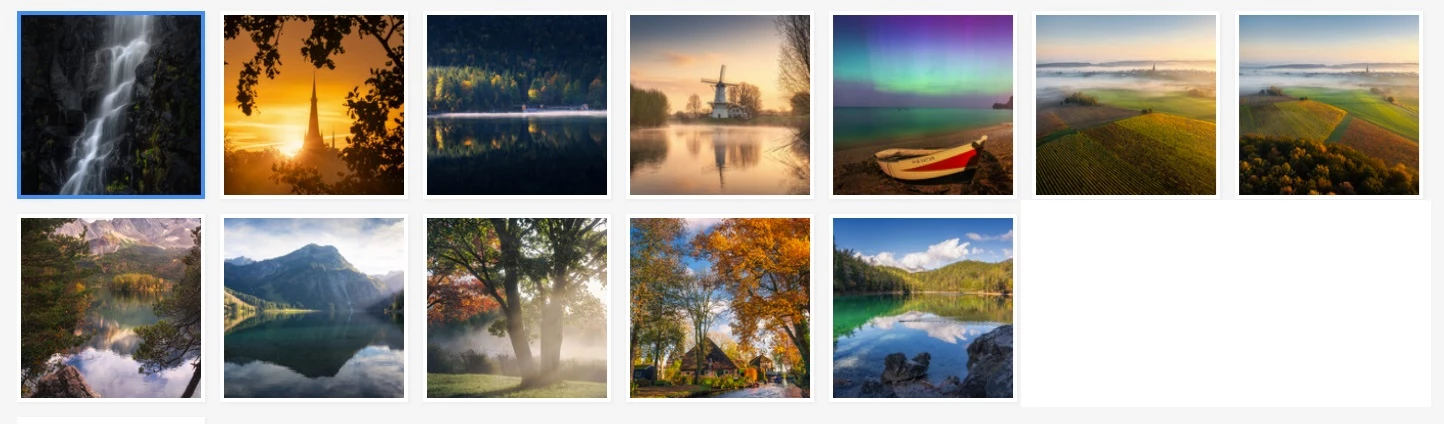Open the dark forest lake reflection photo
The height and width of the screenshot is (424, 1444).
pos(517,105)
